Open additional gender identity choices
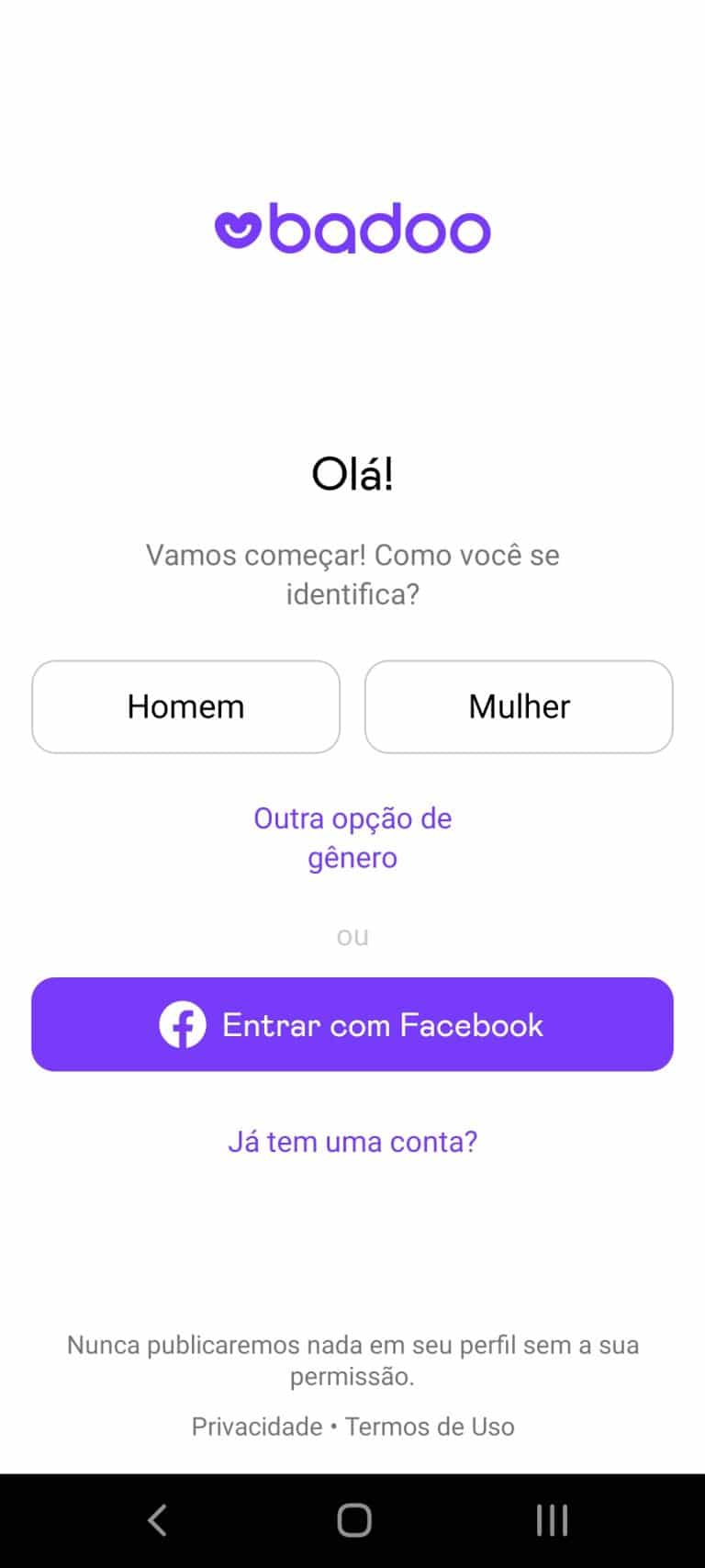 click(x=352, y=837)
